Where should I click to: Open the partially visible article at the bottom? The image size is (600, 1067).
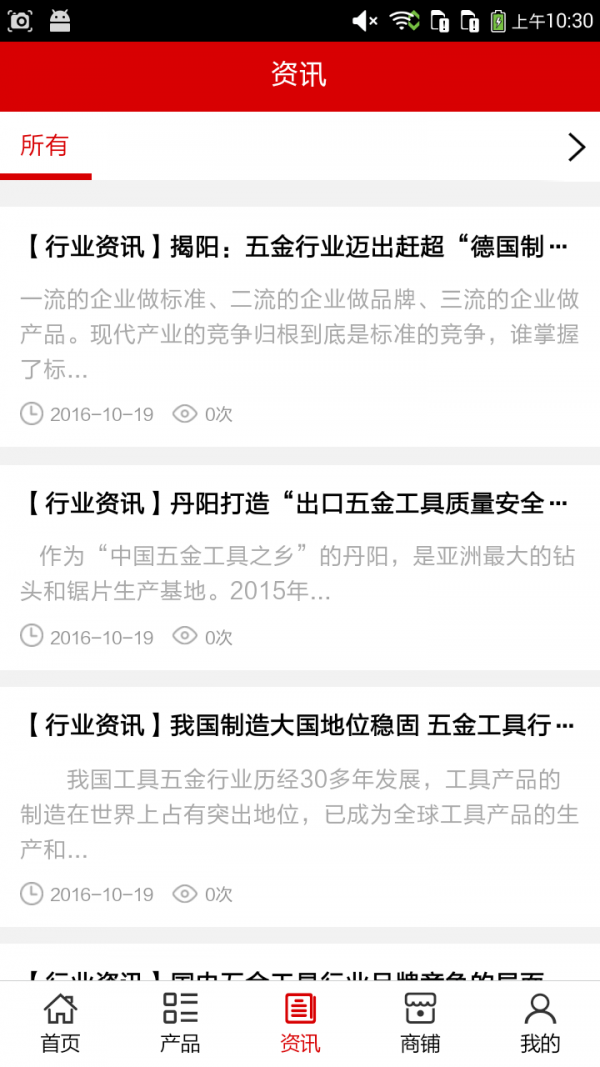pyautogui.click(x=298, y=968)
